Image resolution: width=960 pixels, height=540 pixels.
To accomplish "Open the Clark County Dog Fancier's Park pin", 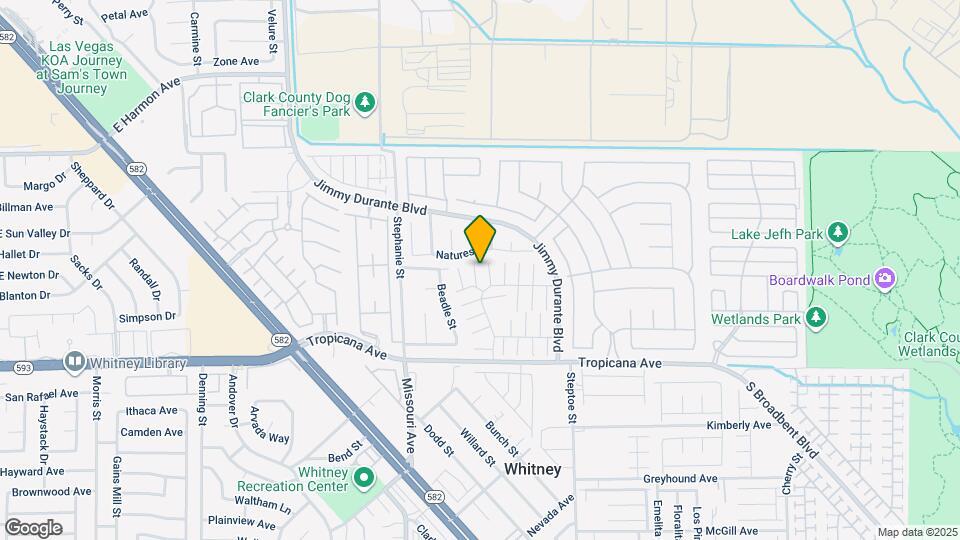I will pyautogui.click(x=365, y=103).
